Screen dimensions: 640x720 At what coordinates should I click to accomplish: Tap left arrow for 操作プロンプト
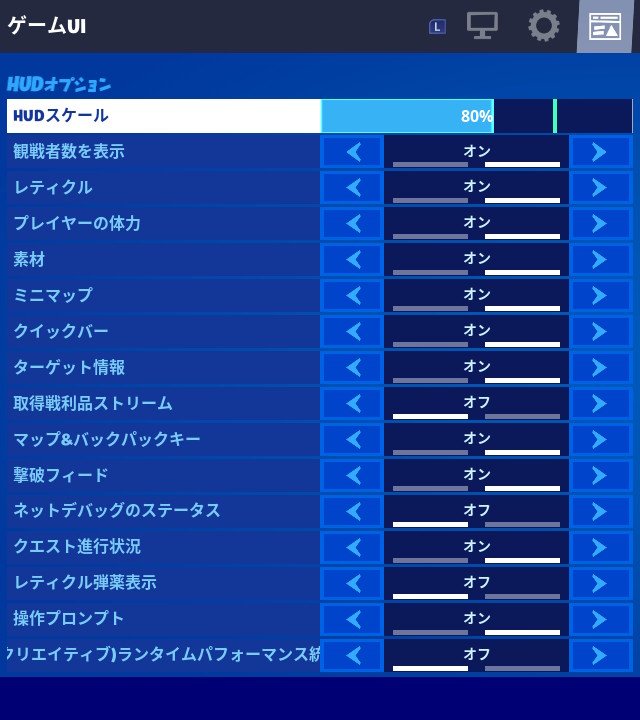coord(352,620)
